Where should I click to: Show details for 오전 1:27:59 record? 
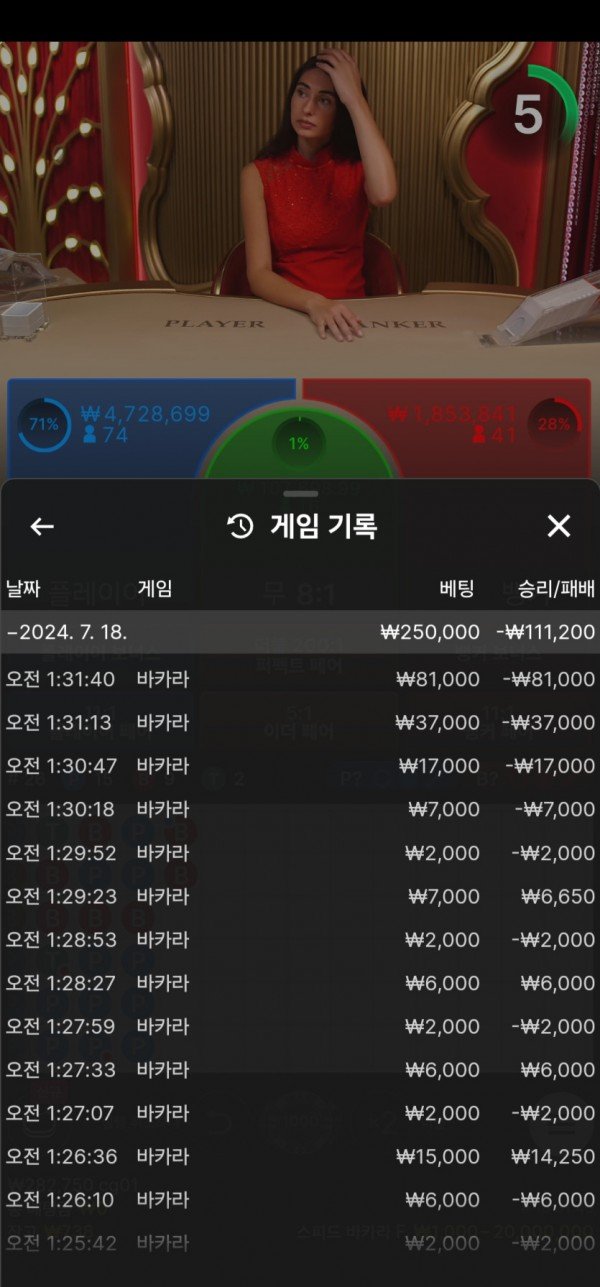tap(300, 1026)
